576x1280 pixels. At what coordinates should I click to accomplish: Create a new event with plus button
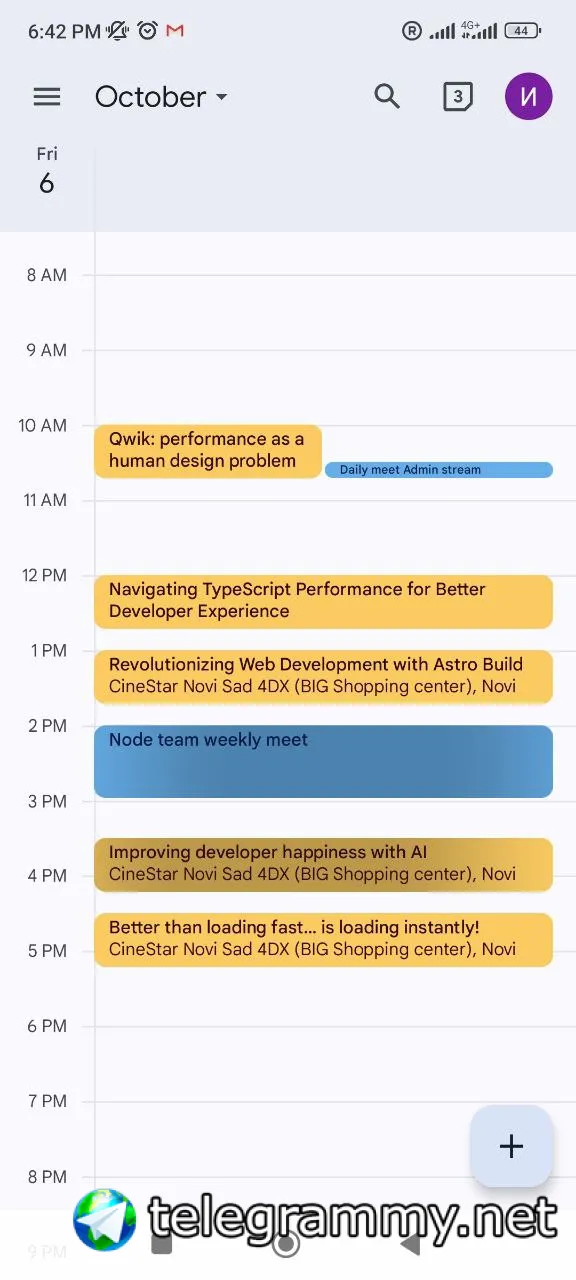(511, 1146)
